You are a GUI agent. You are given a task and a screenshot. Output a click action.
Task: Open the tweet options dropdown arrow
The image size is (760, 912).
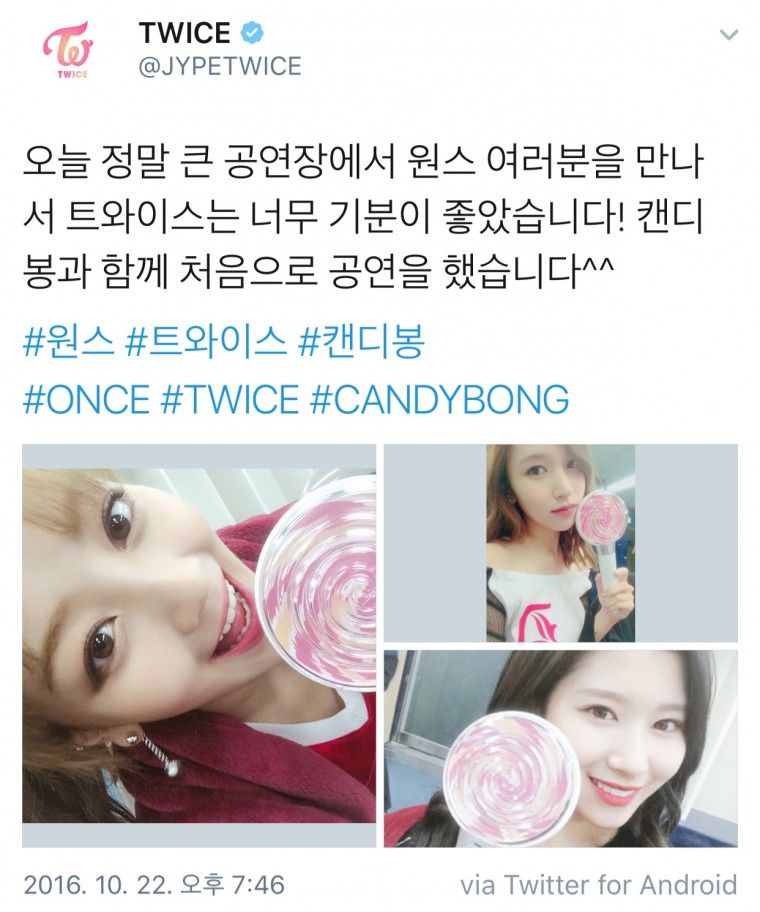coord(729,35)
